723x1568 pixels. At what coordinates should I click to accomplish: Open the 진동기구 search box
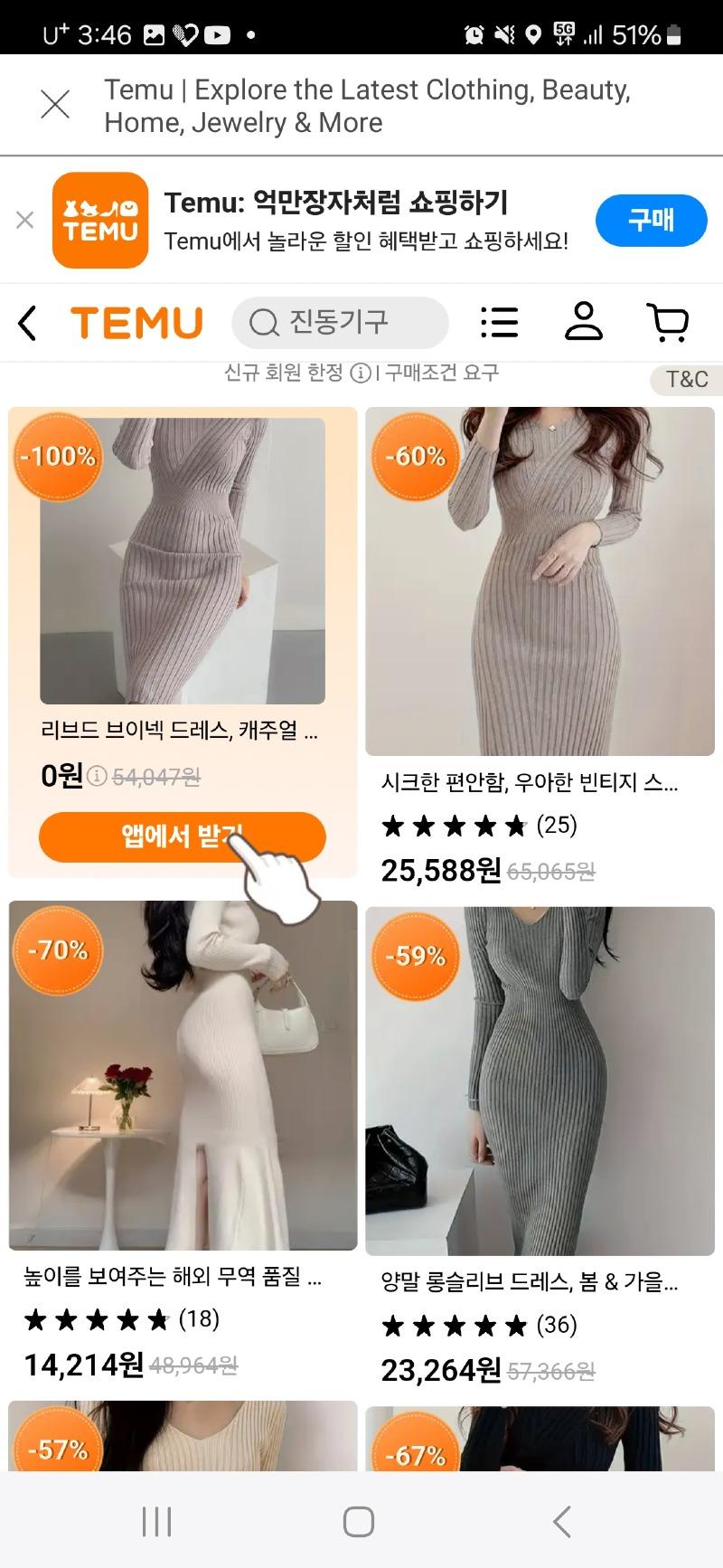[x=340, y=322]
